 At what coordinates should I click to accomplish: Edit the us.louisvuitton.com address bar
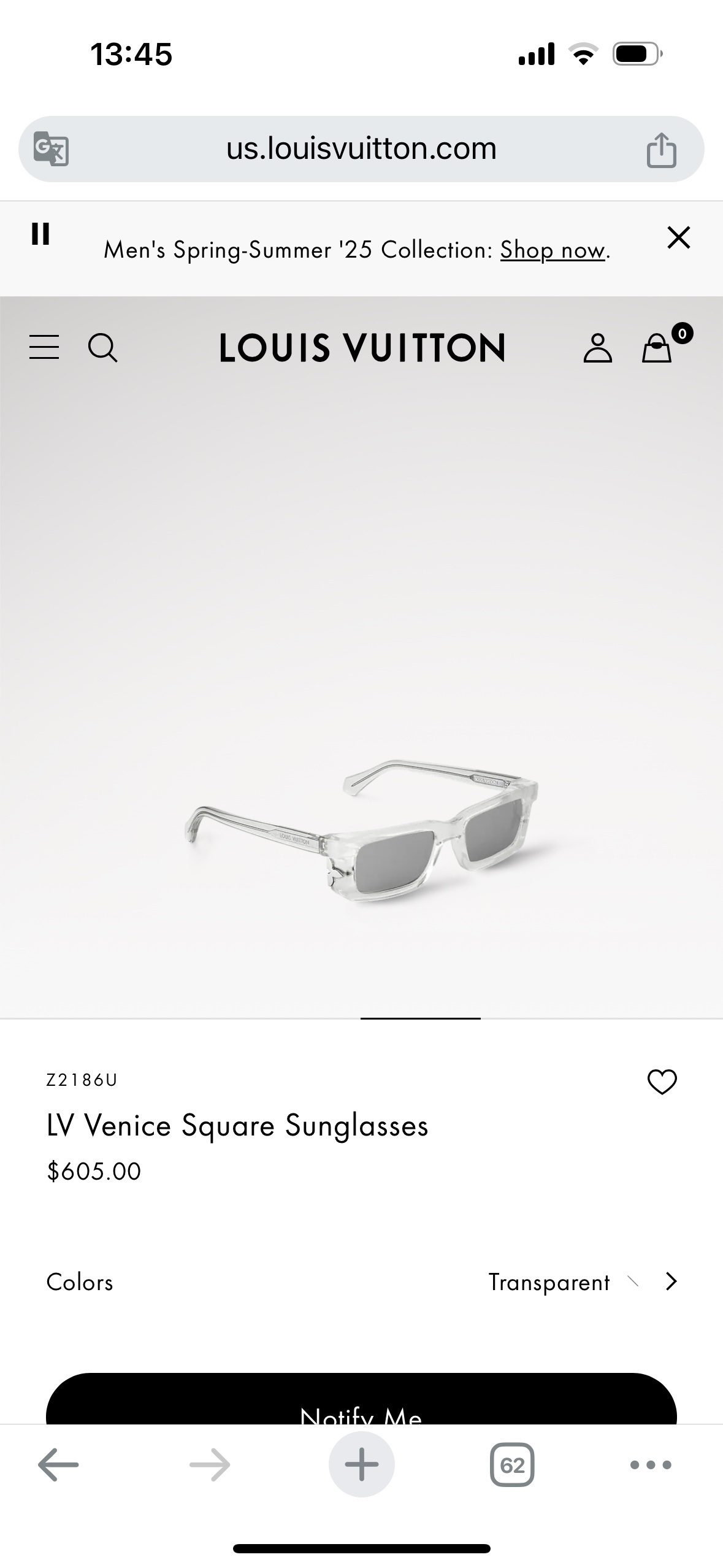click(361, 149)
